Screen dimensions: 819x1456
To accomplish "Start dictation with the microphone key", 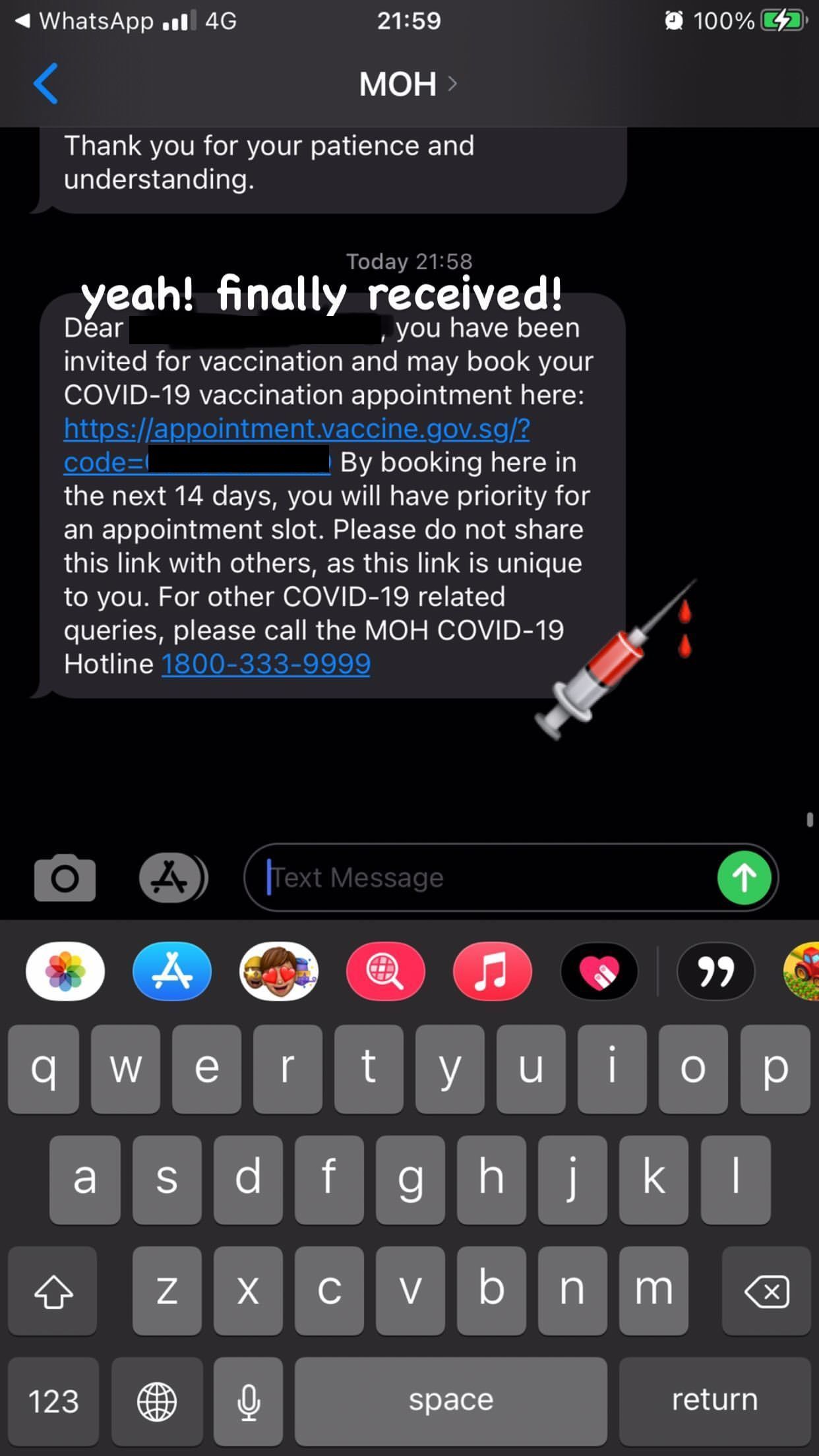I will [x=249, y=1400].
